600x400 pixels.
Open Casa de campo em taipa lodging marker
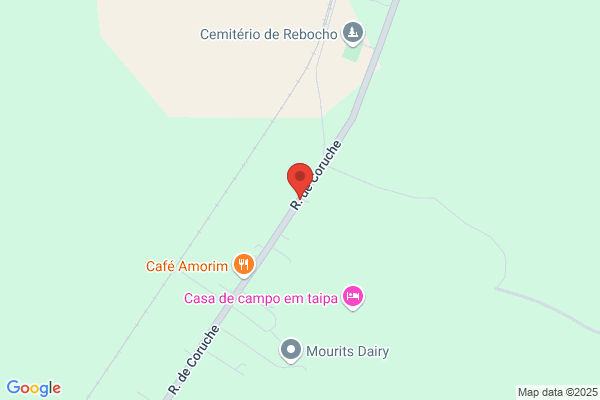click(352, 297)
